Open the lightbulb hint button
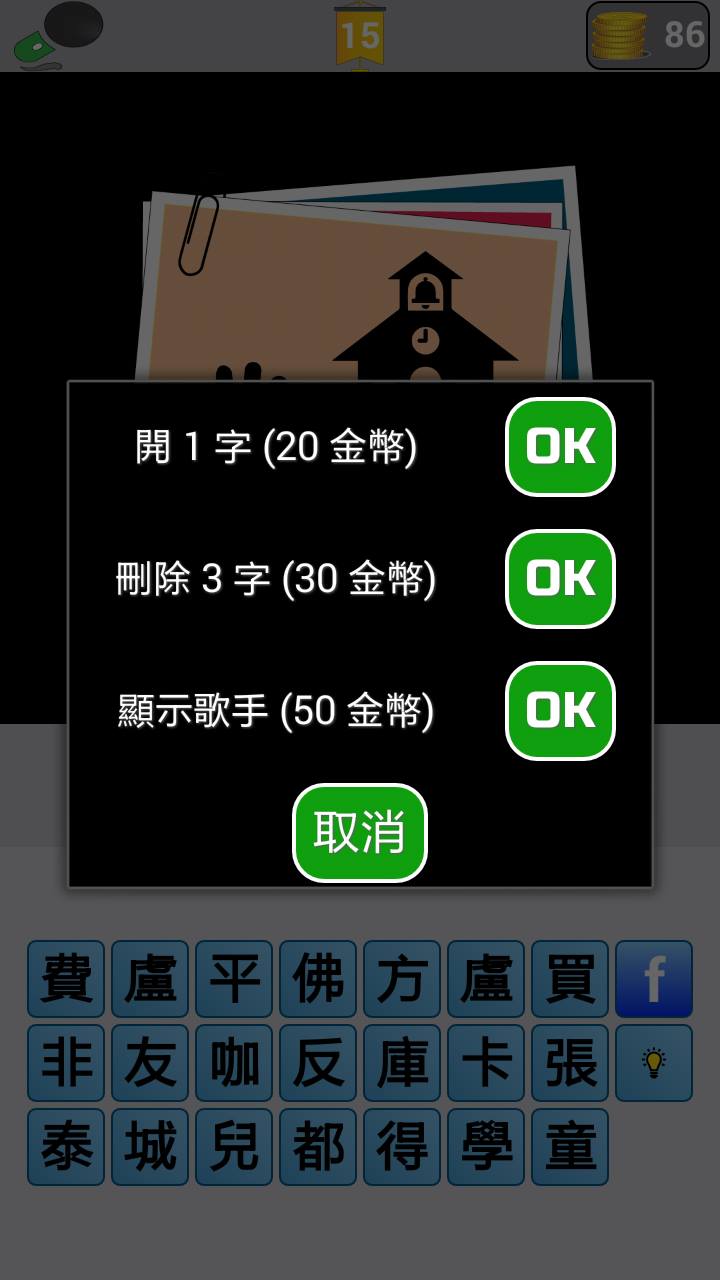This screenshot has width=720, height=1280. coord(654,1063)
